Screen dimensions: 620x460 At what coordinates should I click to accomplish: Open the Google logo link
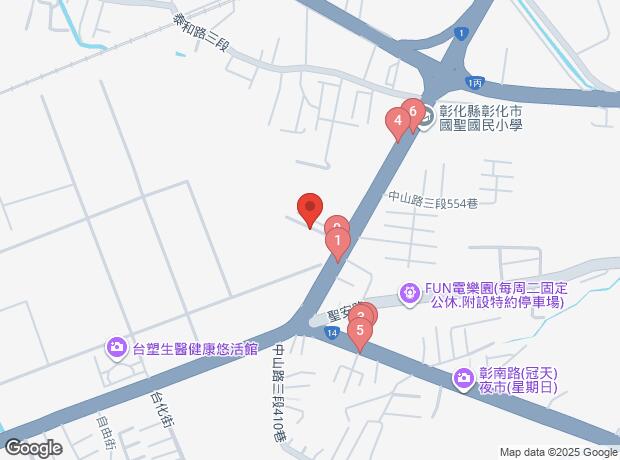coord(32,447)
